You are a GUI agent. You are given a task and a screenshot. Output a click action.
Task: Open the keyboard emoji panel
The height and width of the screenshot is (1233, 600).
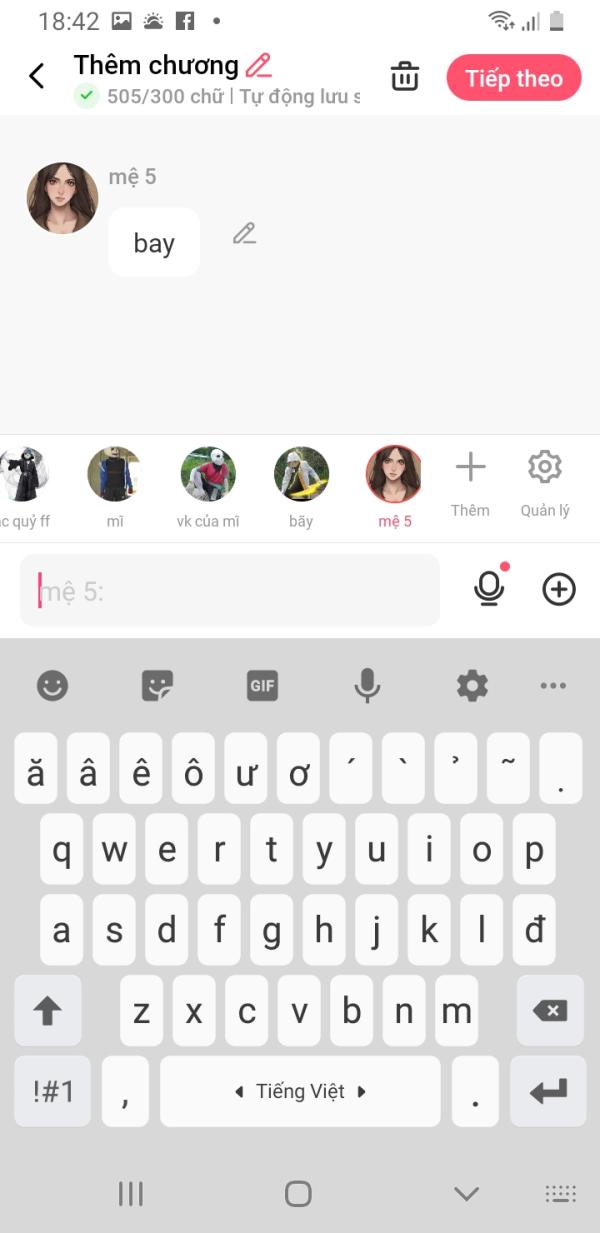(52, 685)
